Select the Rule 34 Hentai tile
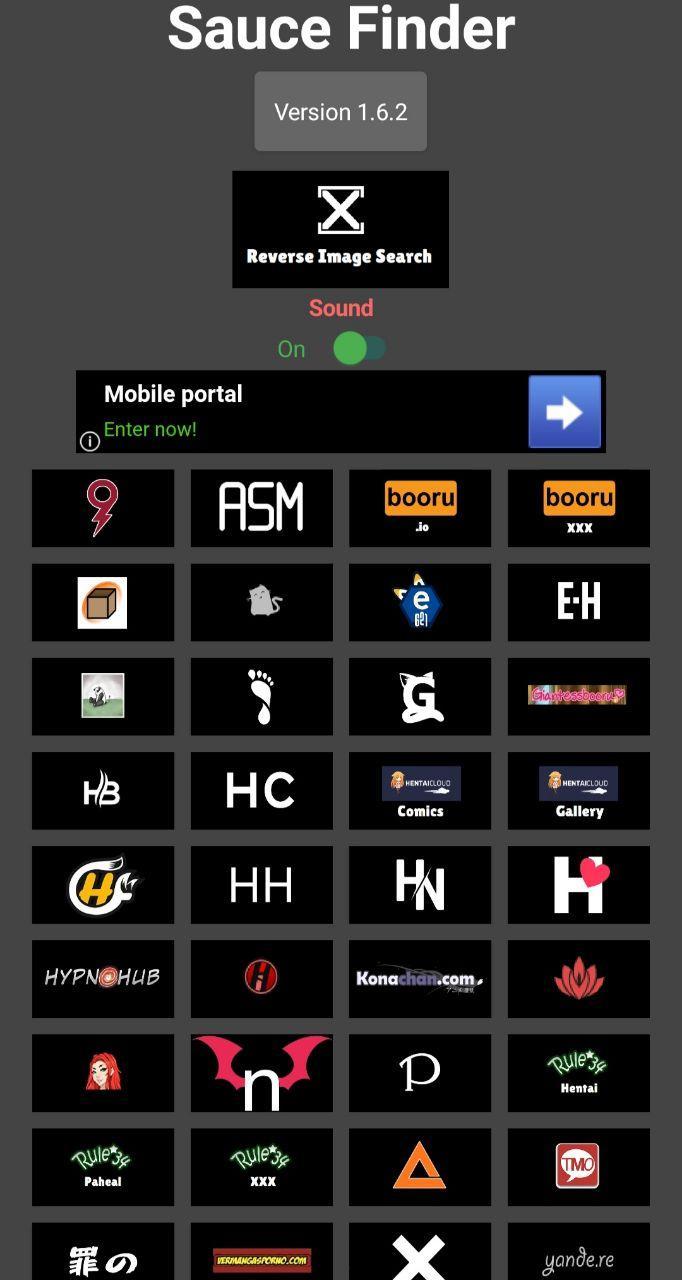The height and width of the screenshot is (1280, 682). point(579,1072)
